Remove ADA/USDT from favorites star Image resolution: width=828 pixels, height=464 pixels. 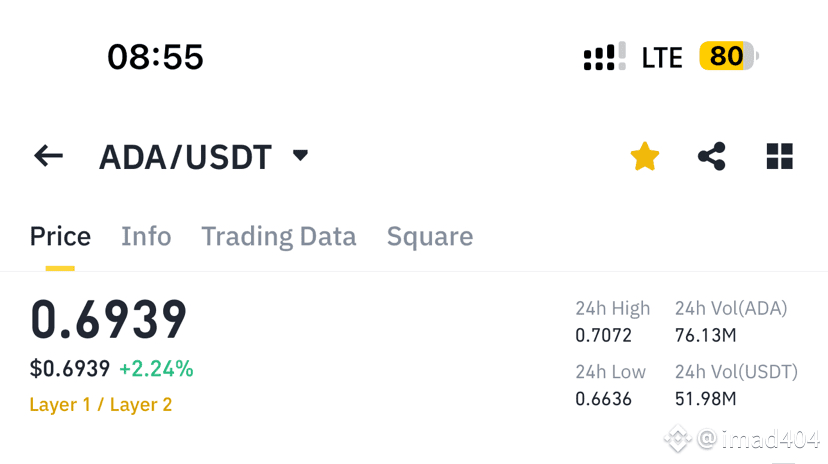[645, 156]
